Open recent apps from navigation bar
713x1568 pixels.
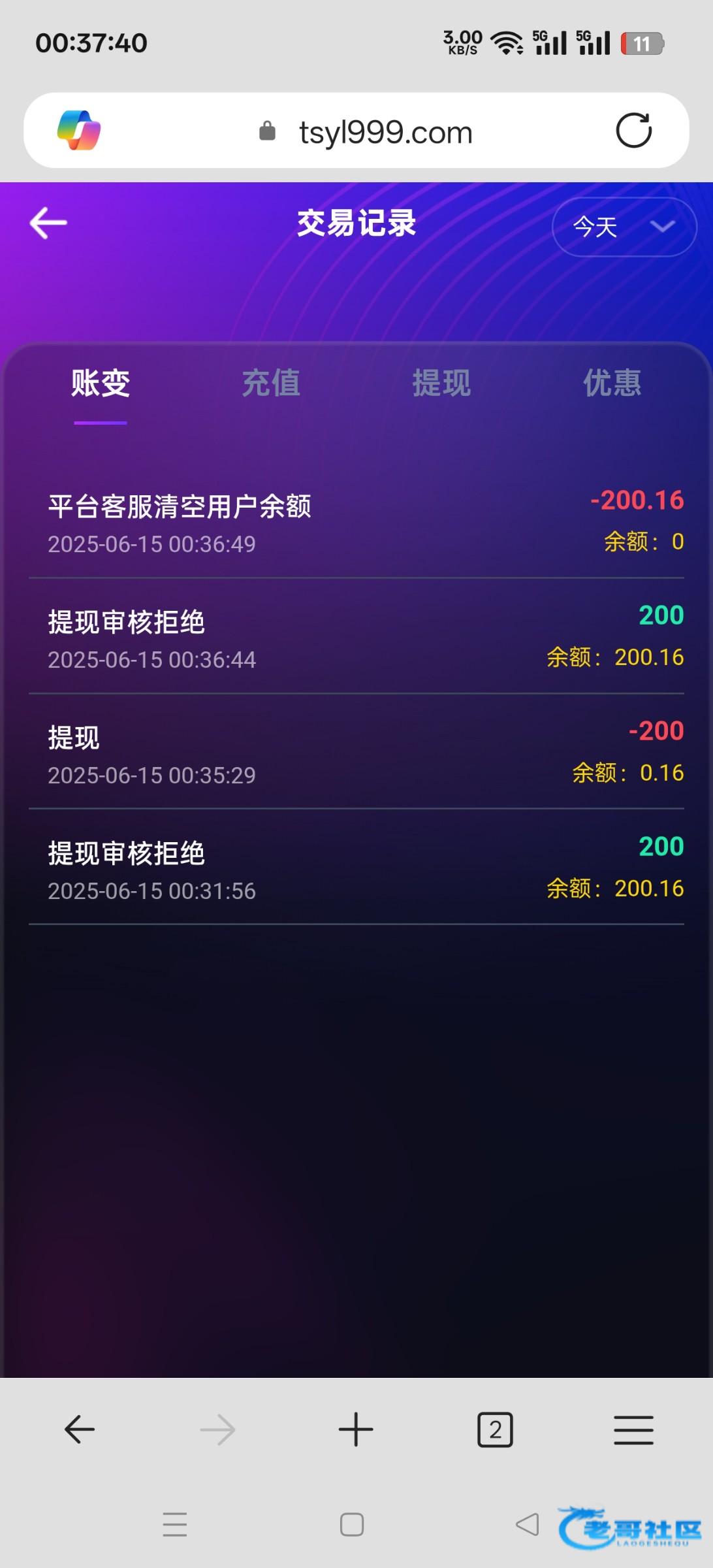[x=175, y=1525]
